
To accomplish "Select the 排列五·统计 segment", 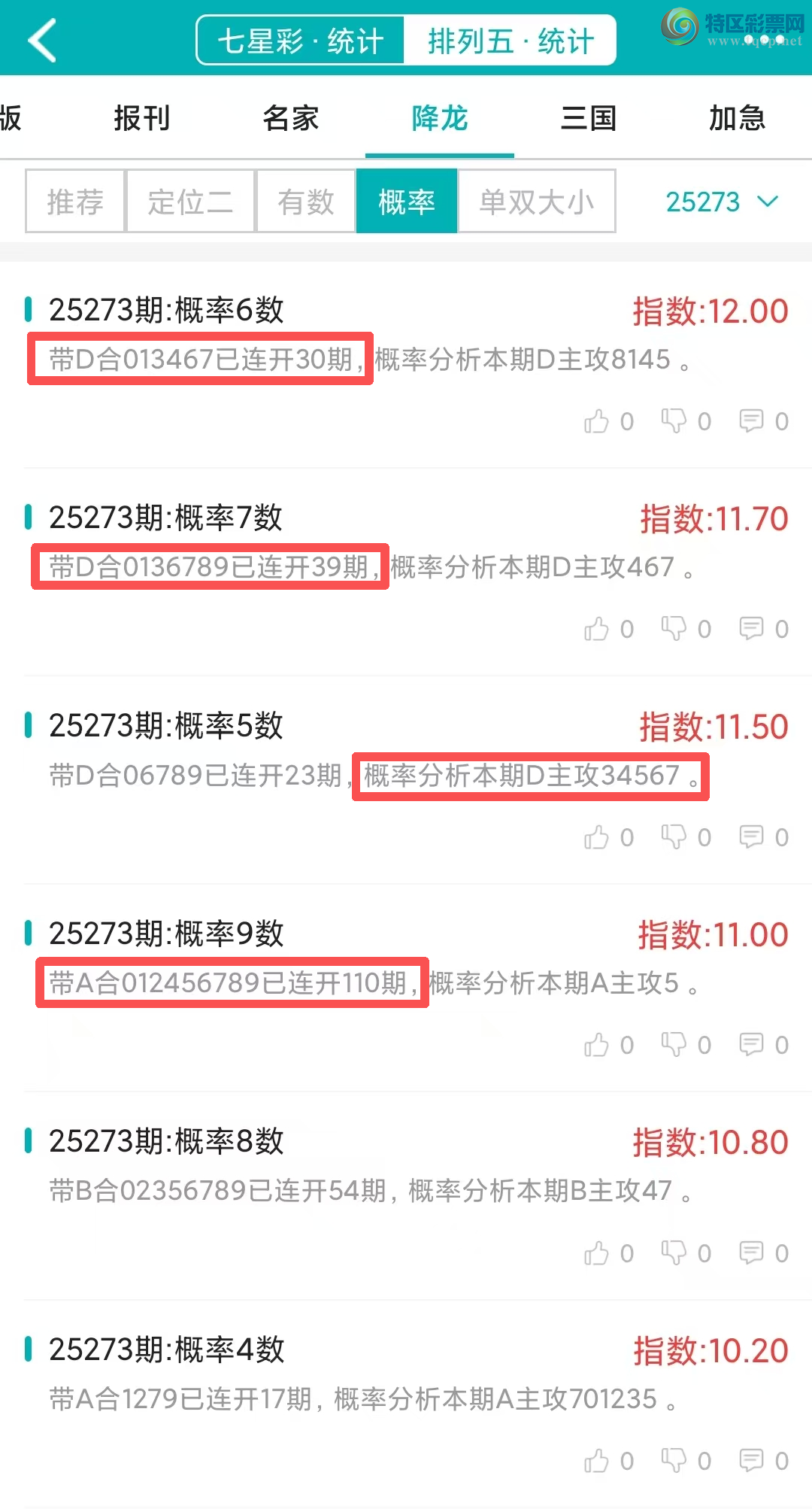I will [511, 41].
